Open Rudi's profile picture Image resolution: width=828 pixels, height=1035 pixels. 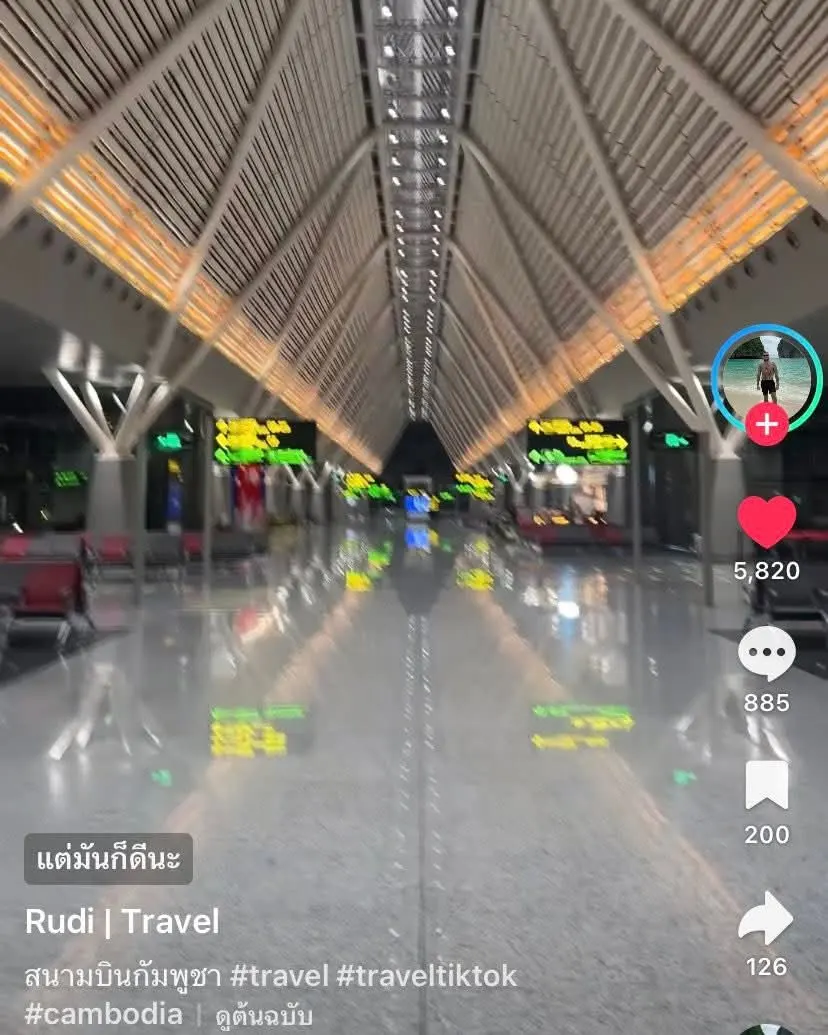click(766, 375)
